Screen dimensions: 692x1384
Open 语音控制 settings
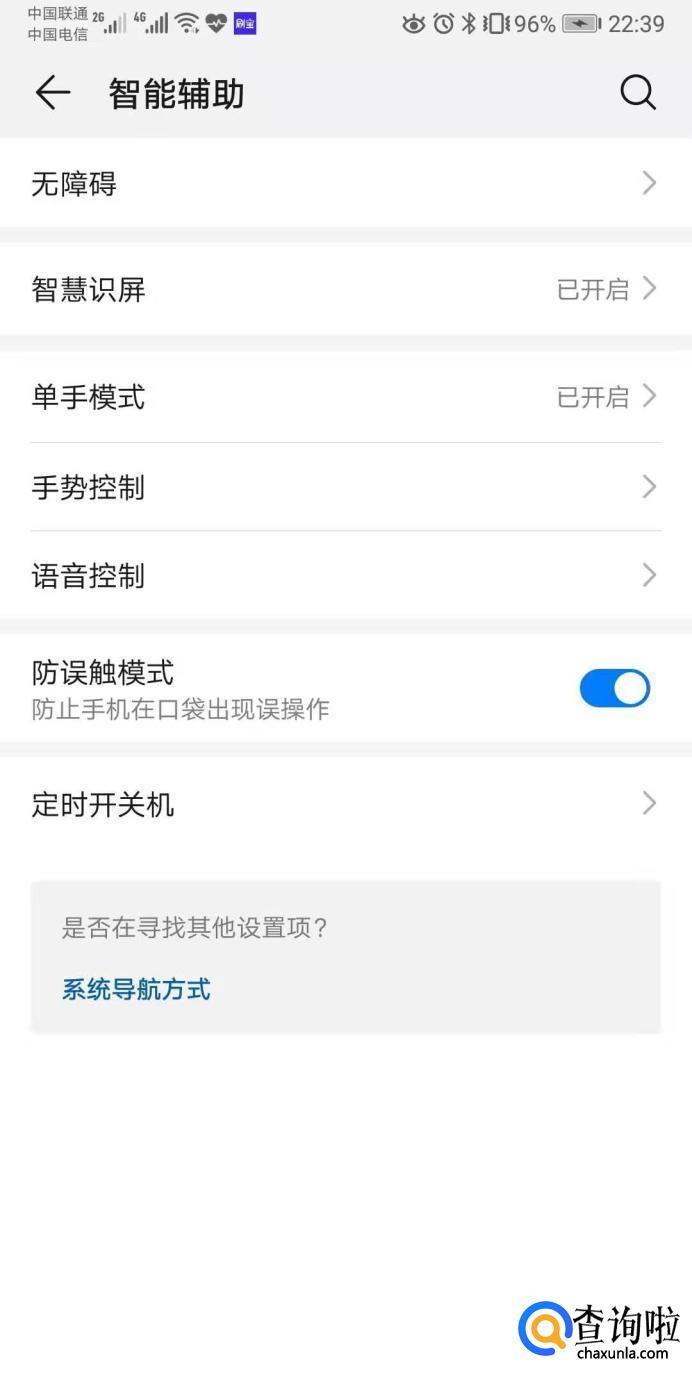tap(345, 575)
